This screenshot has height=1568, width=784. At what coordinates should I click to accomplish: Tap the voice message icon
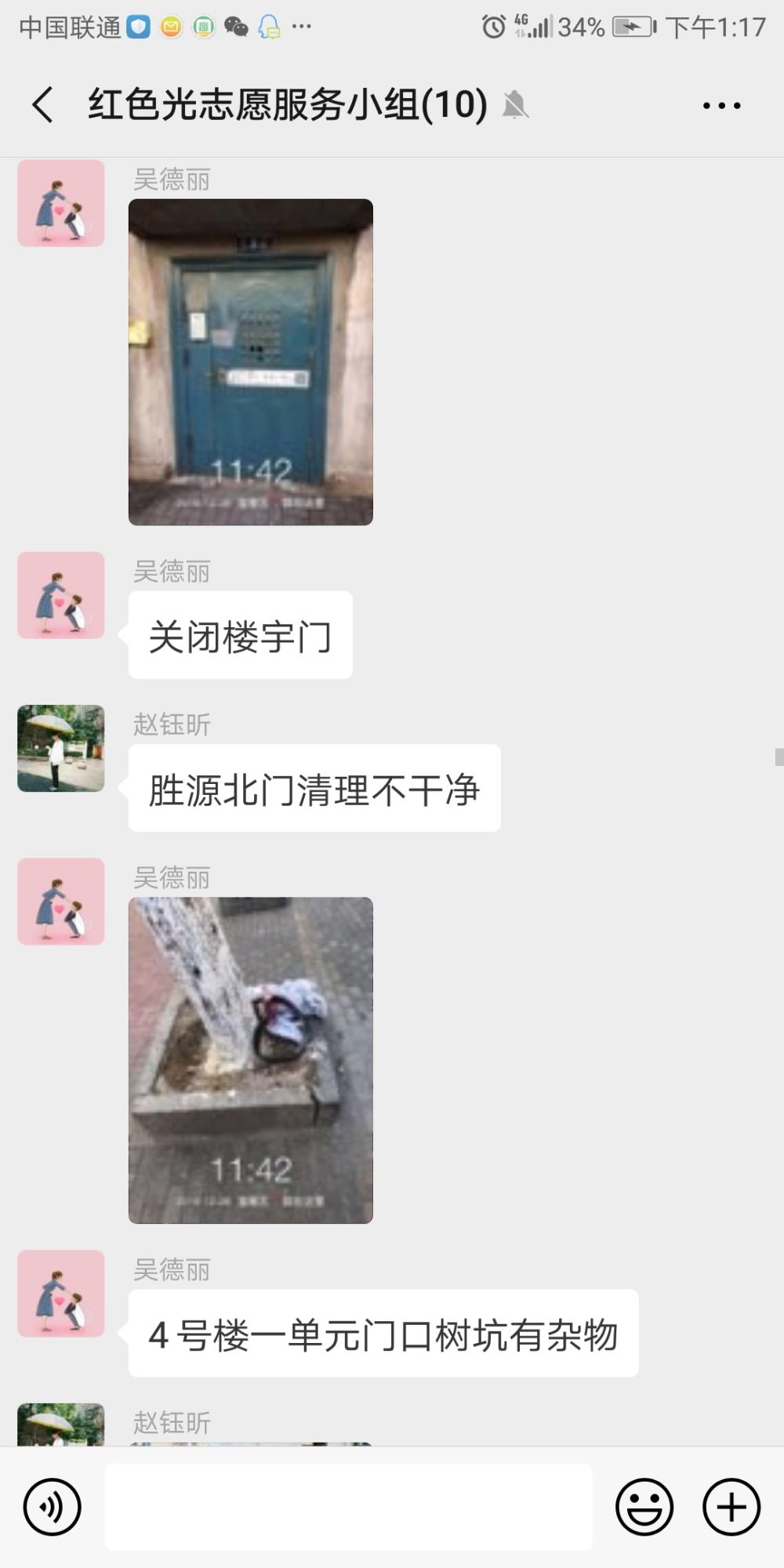[x=53, y=1507]
